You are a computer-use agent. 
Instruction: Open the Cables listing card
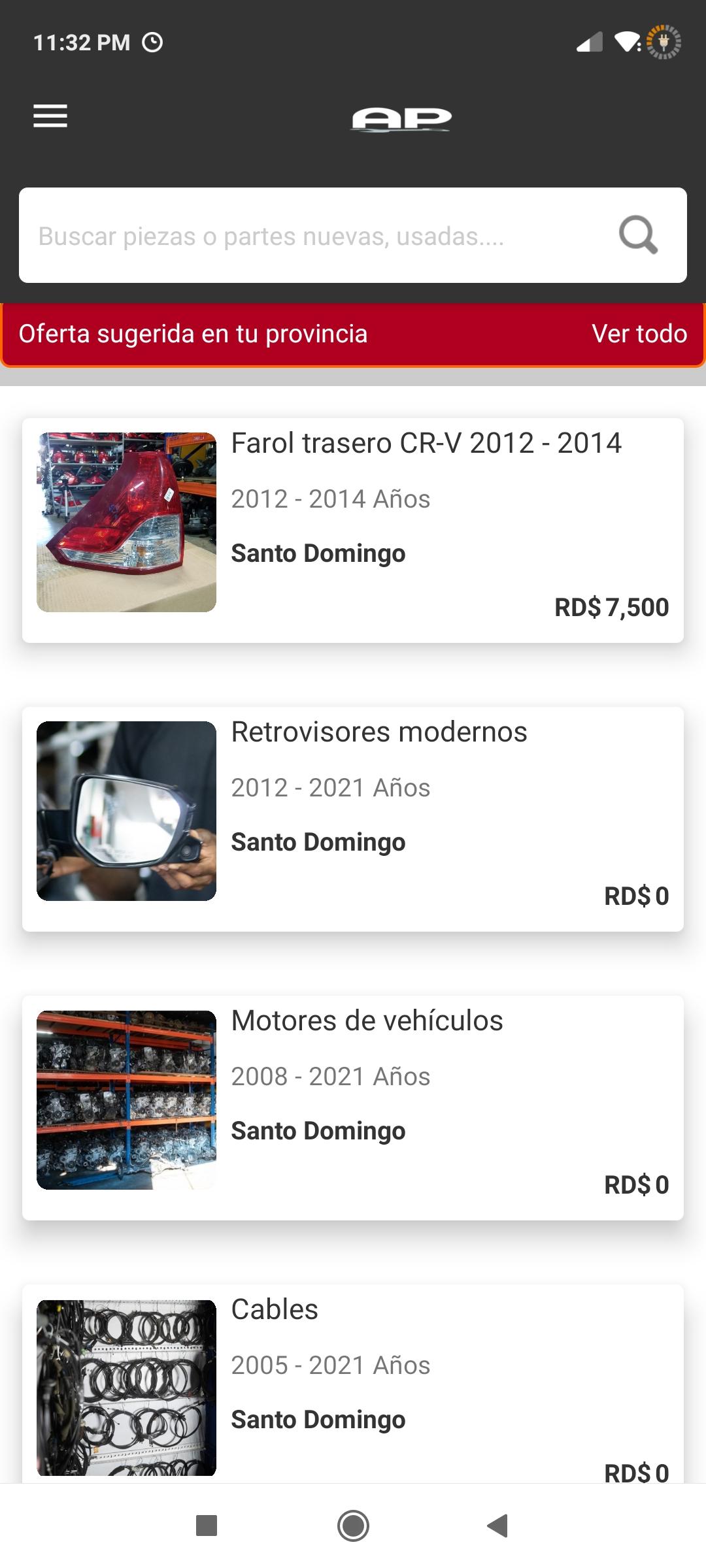(353, 1384)
